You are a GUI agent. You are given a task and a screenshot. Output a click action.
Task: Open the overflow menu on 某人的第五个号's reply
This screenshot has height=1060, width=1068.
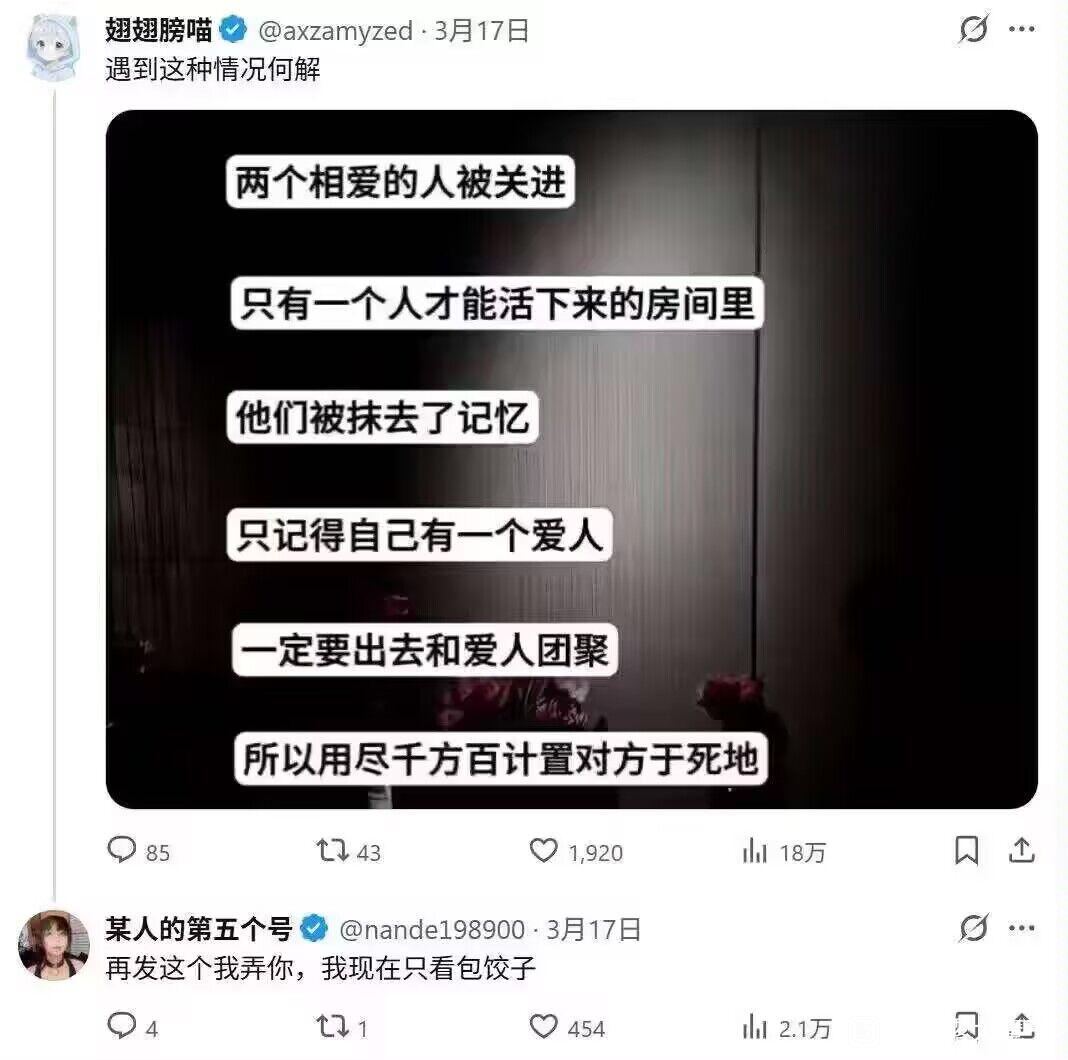coord(1021,928)
